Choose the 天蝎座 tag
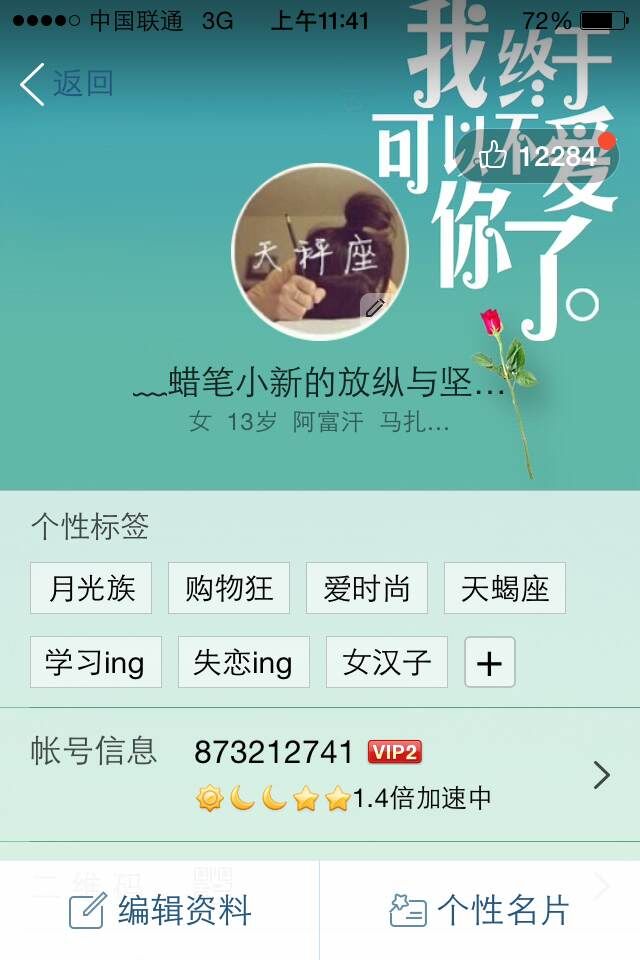The image size is (640, 960). (x=504, y=588)
